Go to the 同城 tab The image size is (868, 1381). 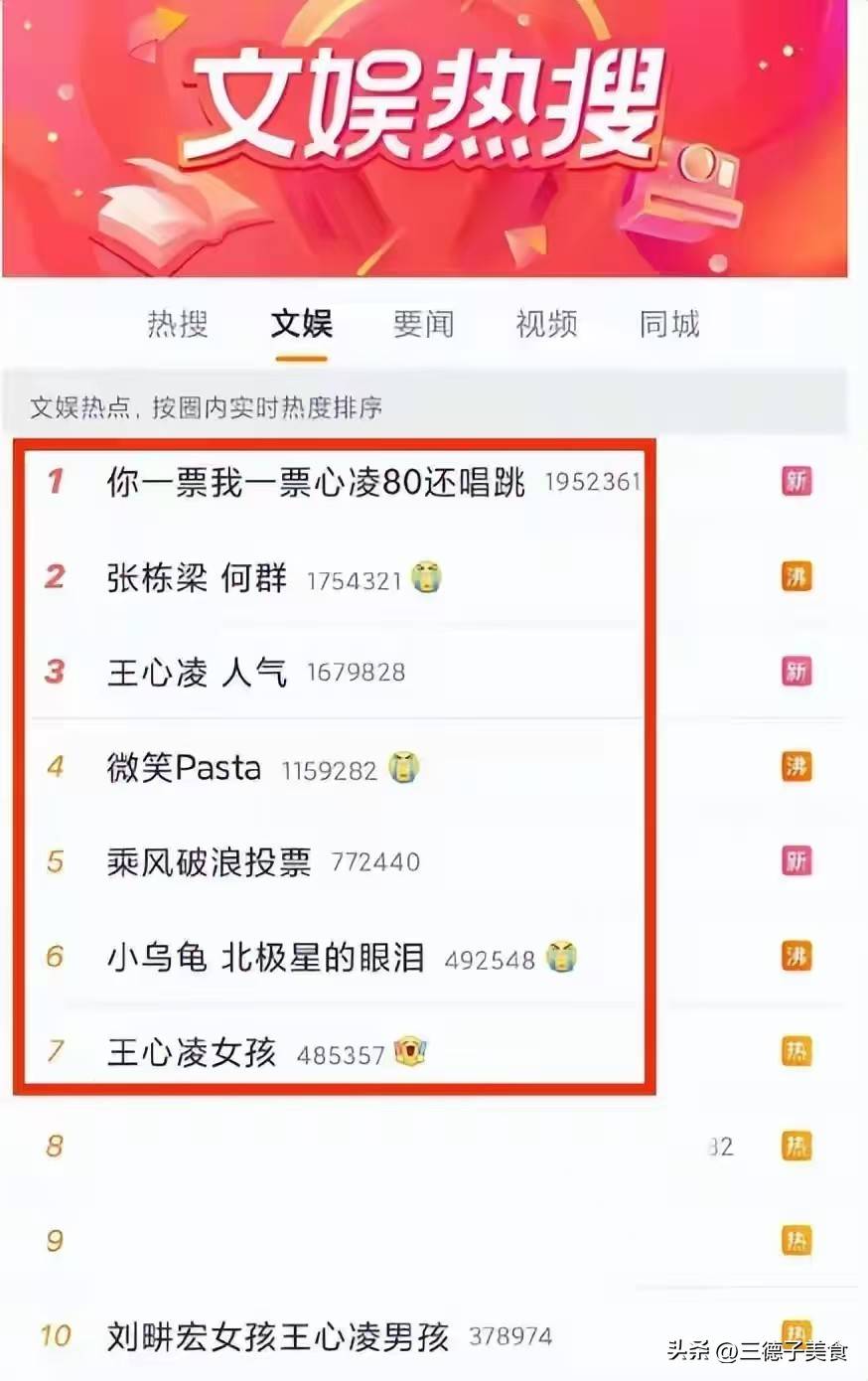(669, 324)
